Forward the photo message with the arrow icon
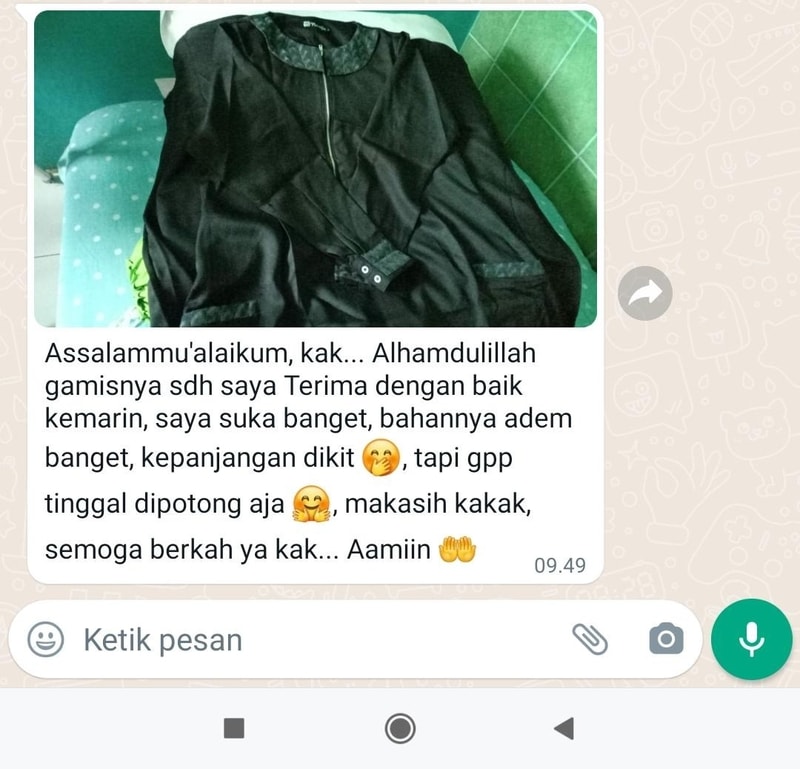 click(644, 293)
